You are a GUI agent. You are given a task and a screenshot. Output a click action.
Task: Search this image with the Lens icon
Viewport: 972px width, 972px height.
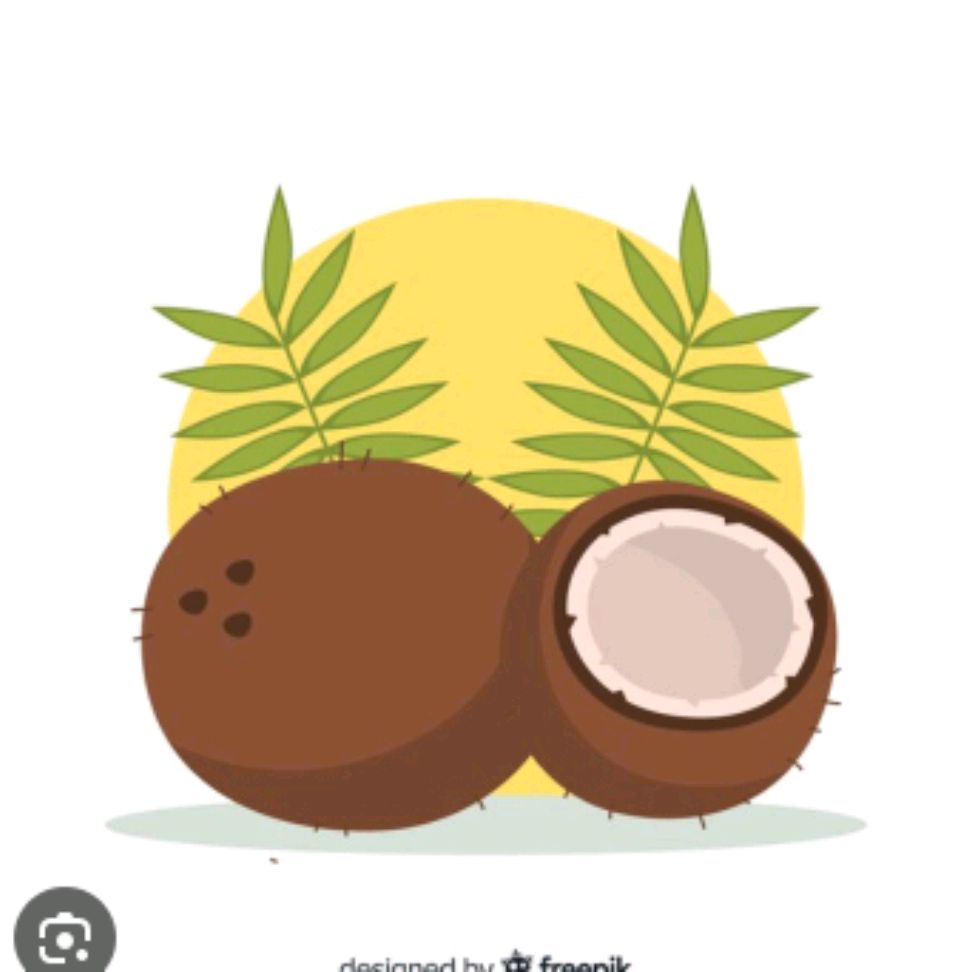coord(64,936)
